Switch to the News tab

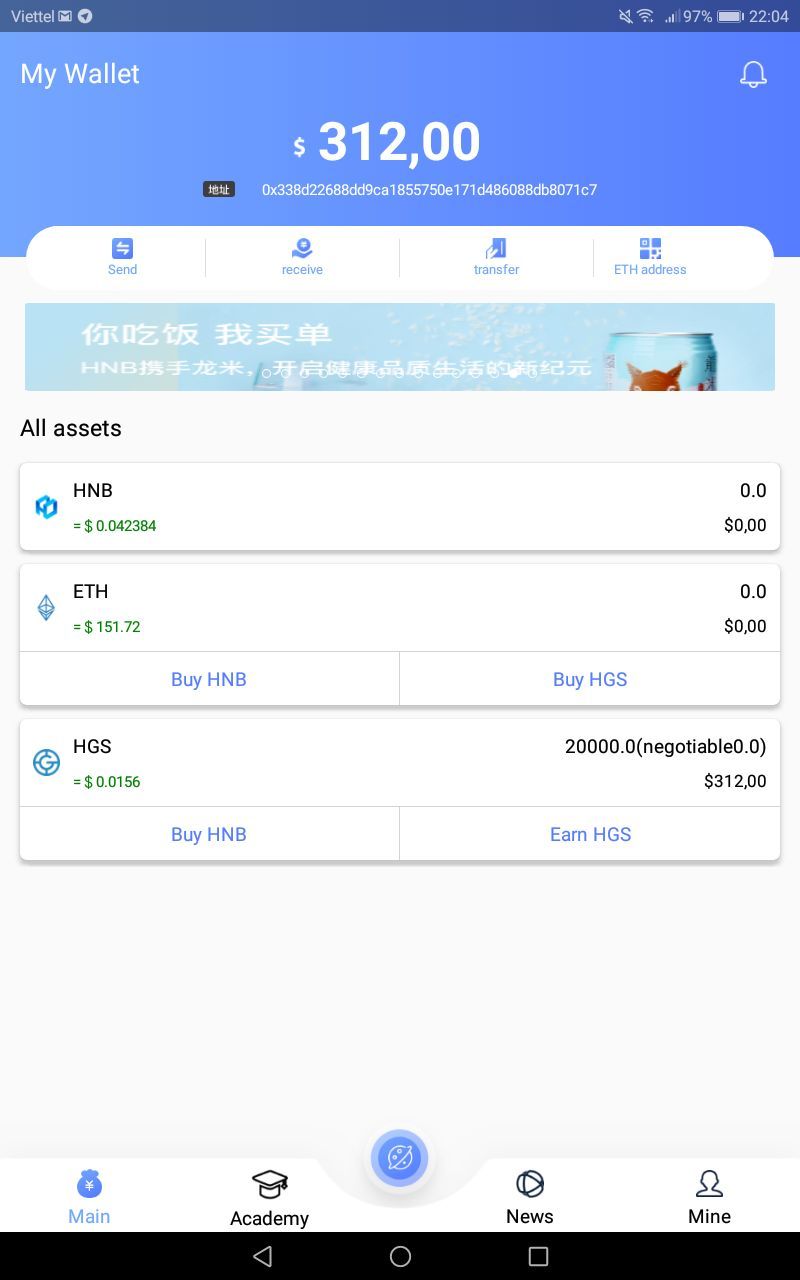(529, 1198)
